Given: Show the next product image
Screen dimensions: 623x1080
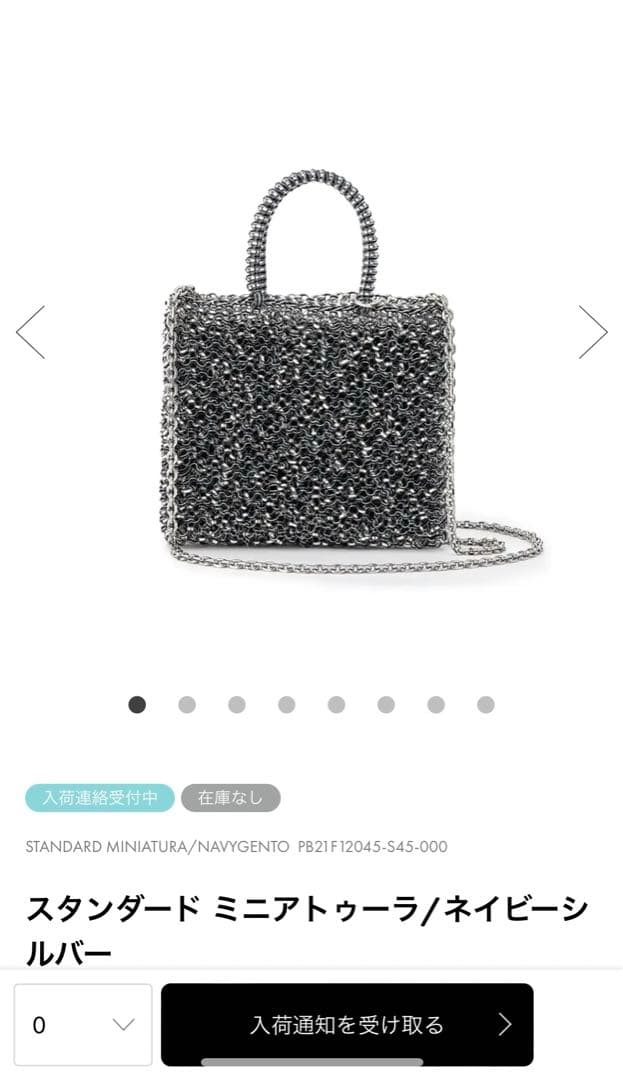Looking at the screenshot, I should tap(592, 332).
